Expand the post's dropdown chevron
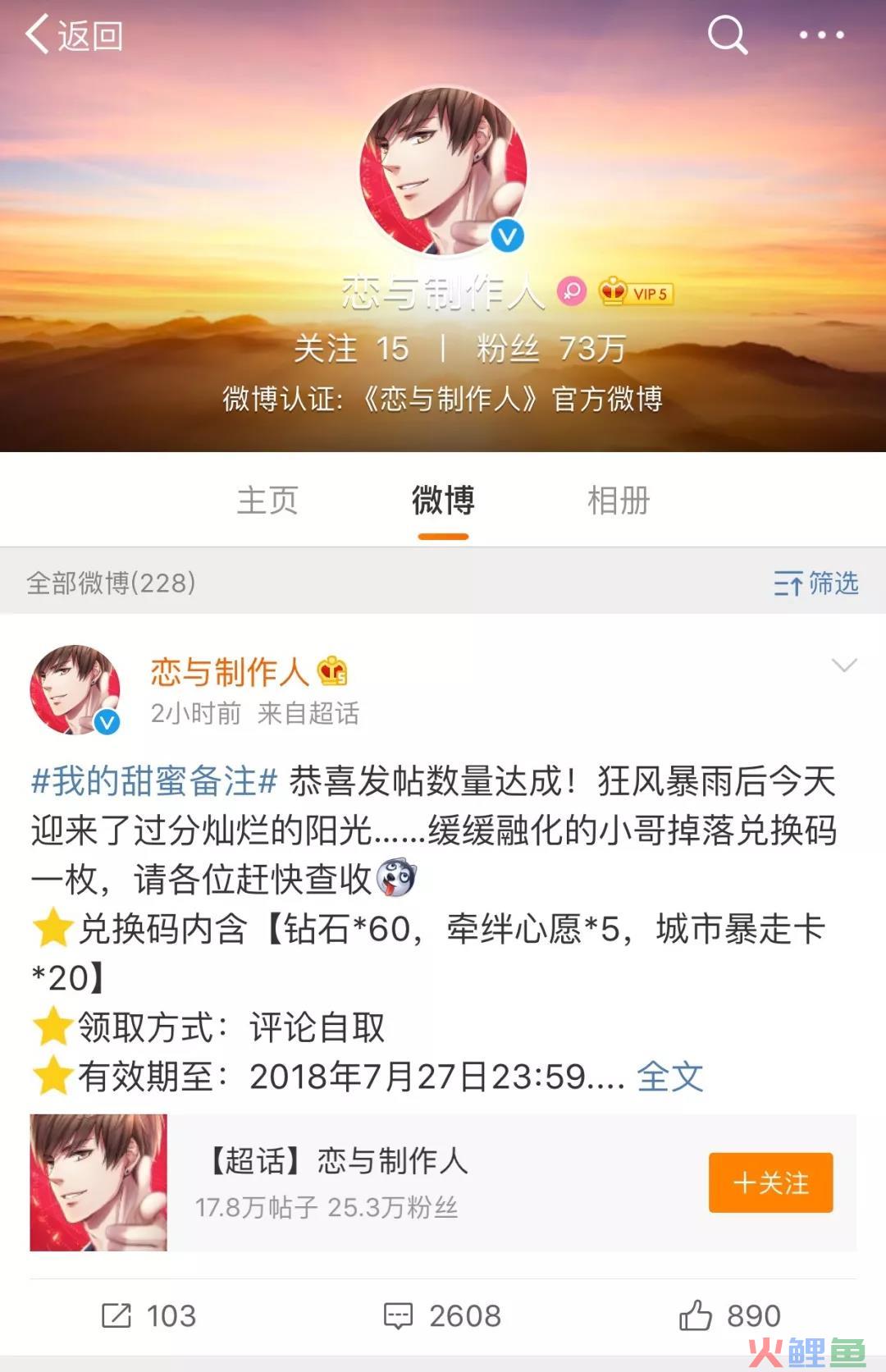Viewport: 886px width, 1372px height. click(x=843, y=665)
